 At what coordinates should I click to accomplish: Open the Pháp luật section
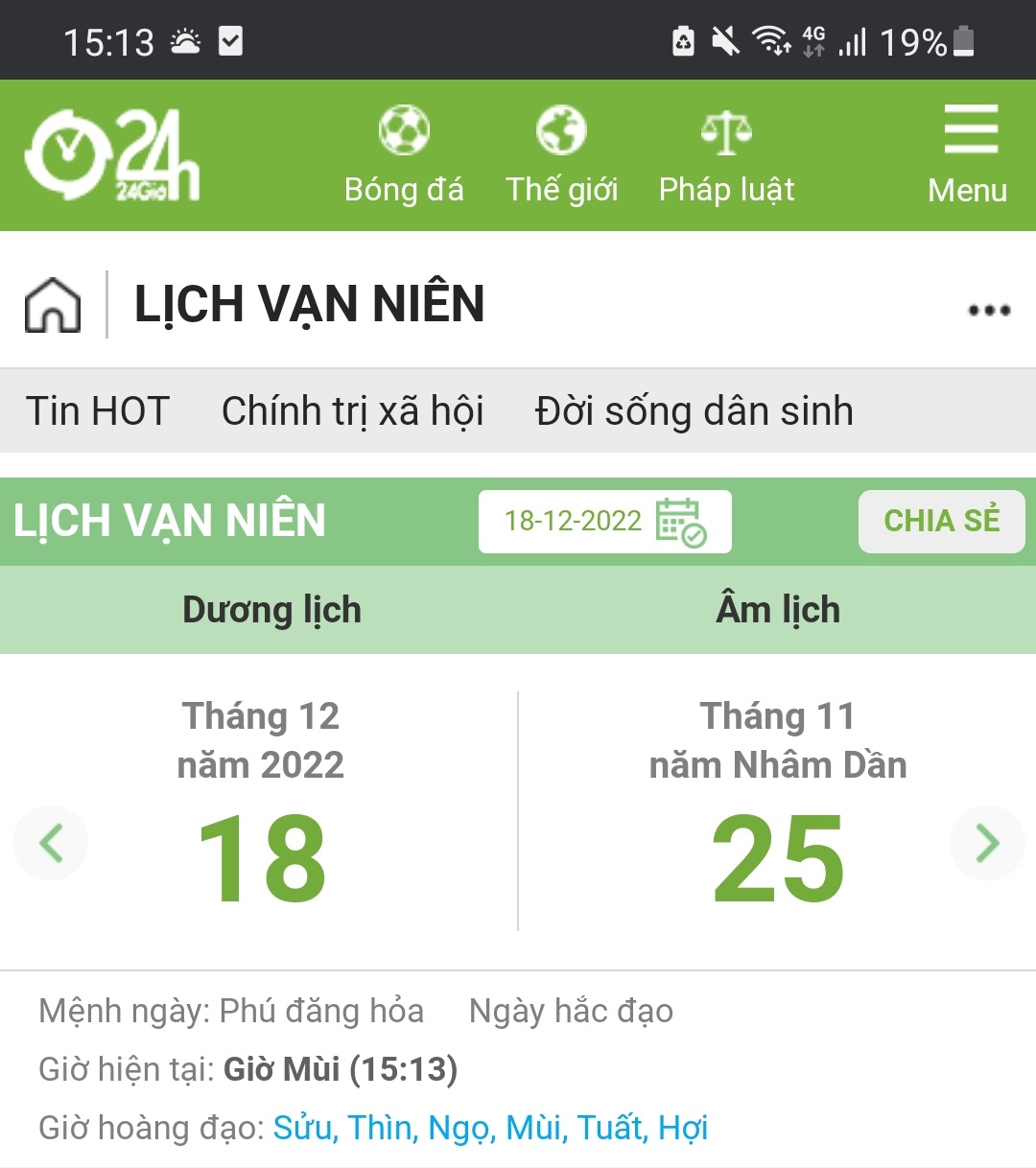point(726,155)
